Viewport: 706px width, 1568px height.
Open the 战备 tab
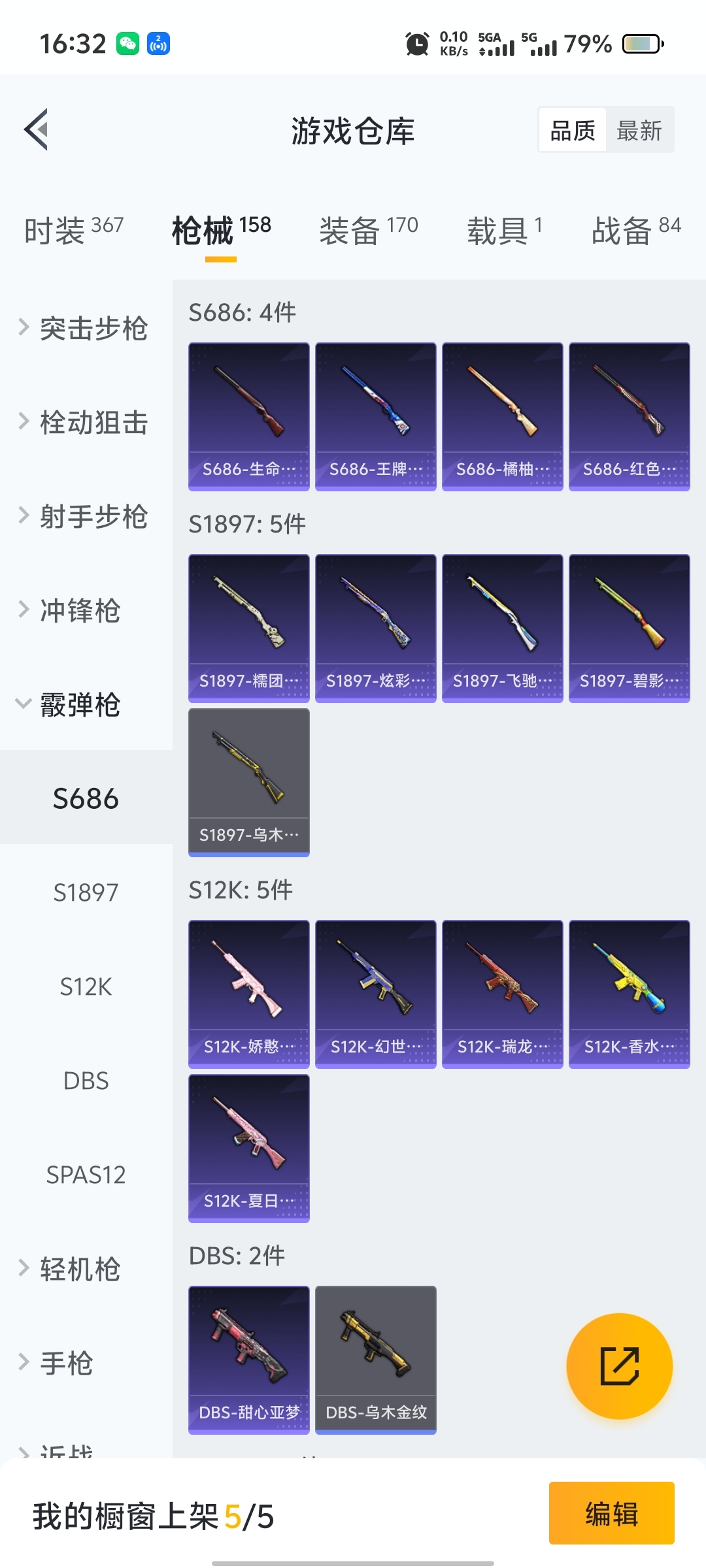635,230
